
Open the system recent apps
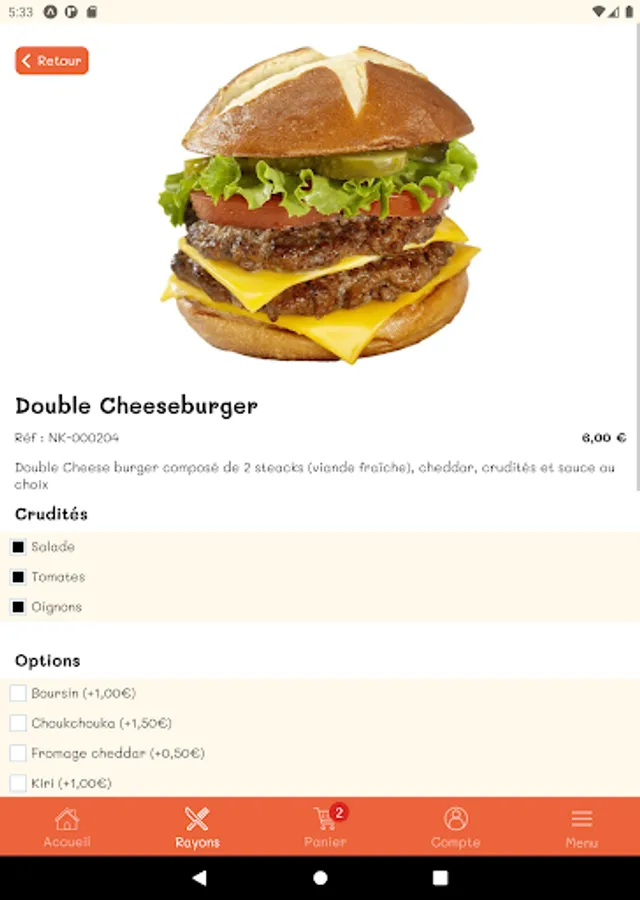[440, 878]
